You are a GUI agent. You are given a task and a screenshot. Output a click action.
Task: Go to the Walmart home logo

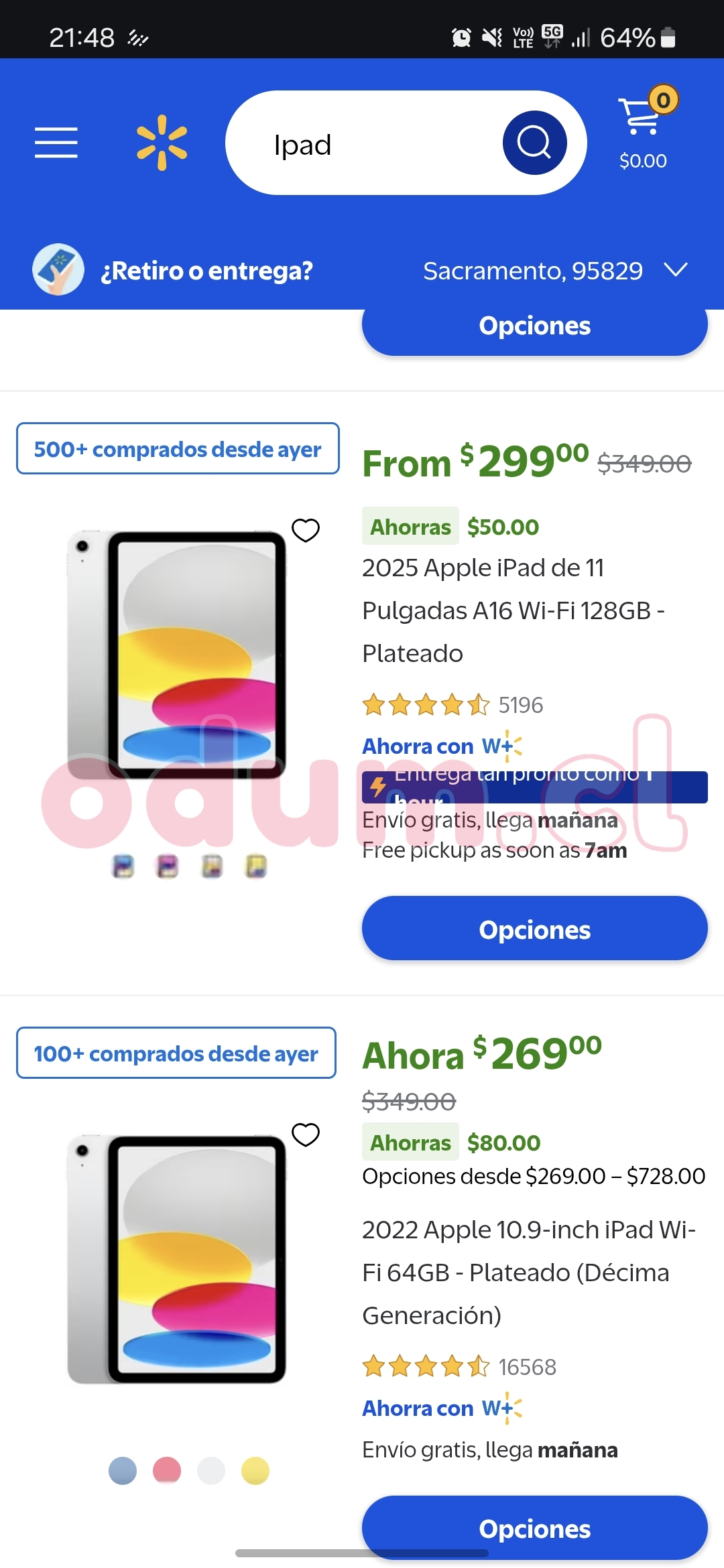click(162, 143)
